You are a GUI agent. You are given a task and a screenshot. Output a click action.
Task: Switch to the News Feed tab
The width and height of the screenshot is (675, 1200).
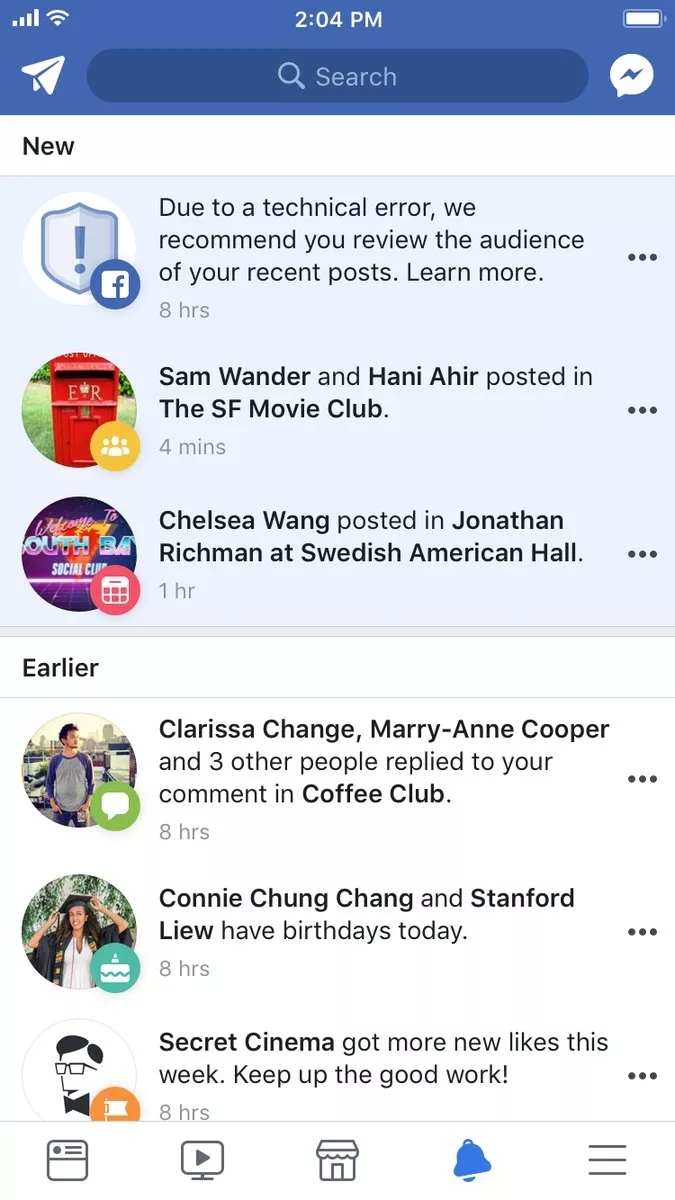pyautogui.click(x=68, y=1160)
